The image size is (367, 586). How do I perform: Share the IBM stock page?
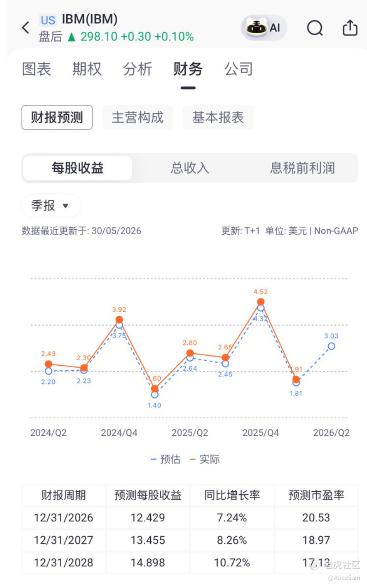pyautogui.click(x=350, y=28)
